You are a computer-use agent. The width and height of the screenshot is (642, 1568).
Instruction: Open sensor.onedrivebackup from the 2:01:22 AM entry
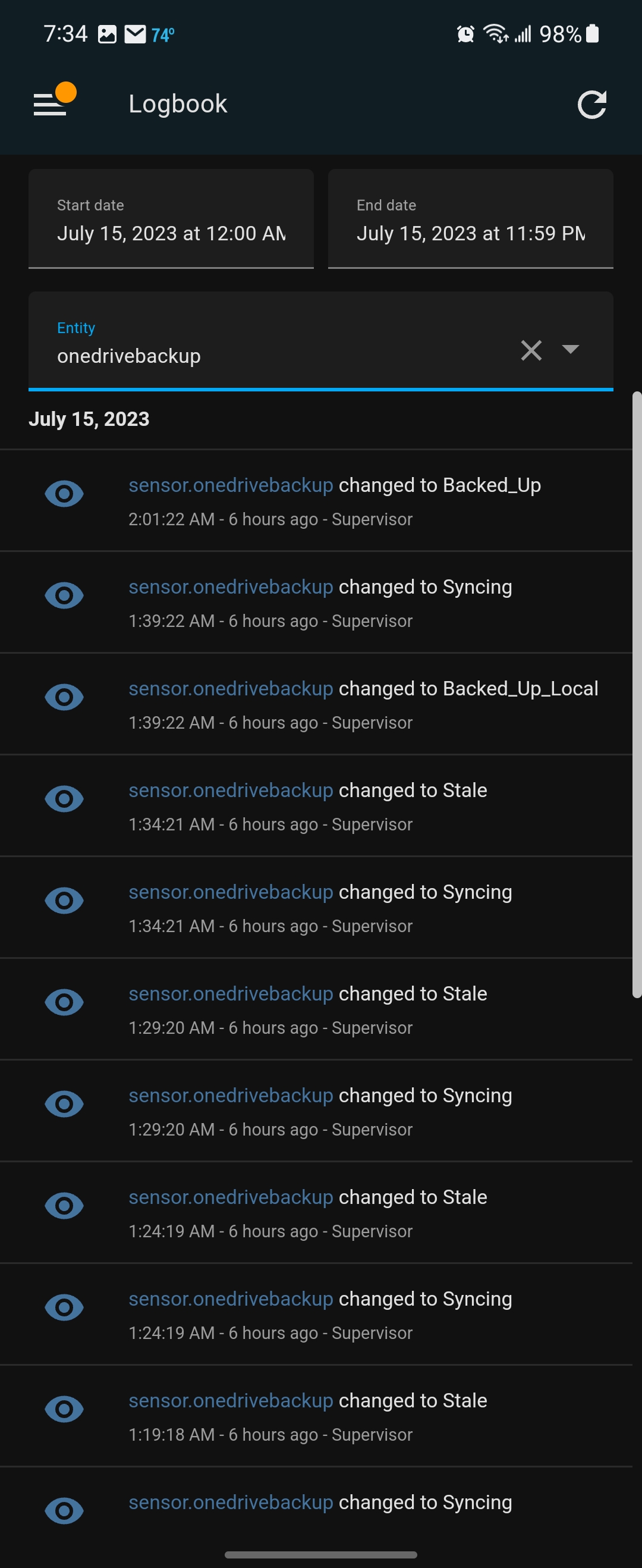pos(230,485)
